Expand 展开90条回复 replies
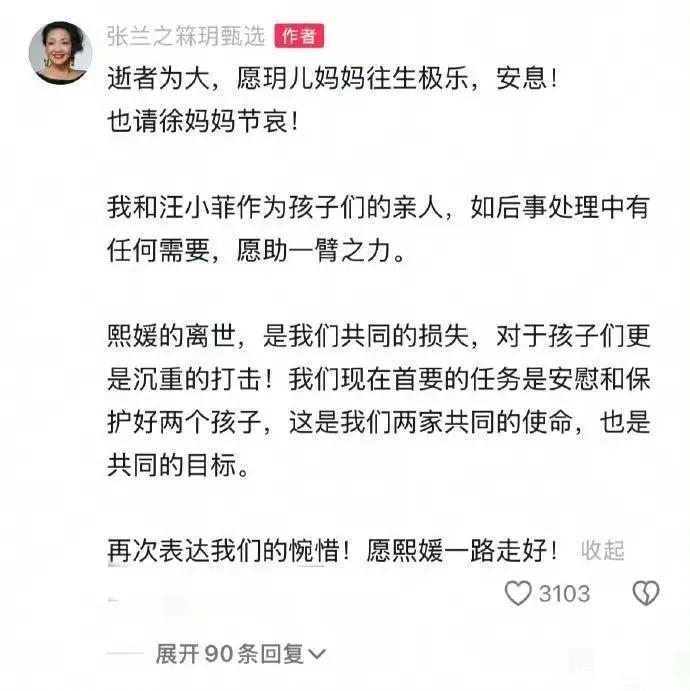This screenshot has width=690, height=691. 240,654
